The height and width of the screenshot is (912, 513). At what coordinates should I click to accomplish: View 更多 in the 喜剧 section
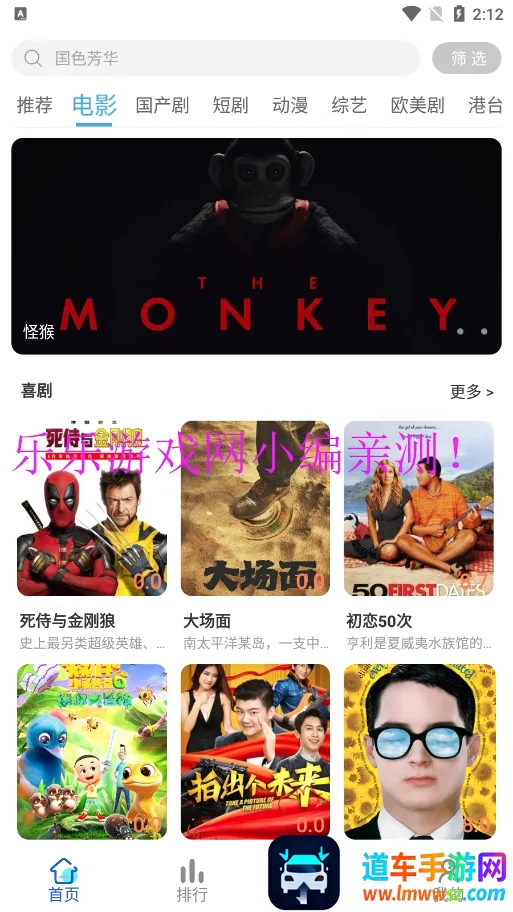coord(472,392)
